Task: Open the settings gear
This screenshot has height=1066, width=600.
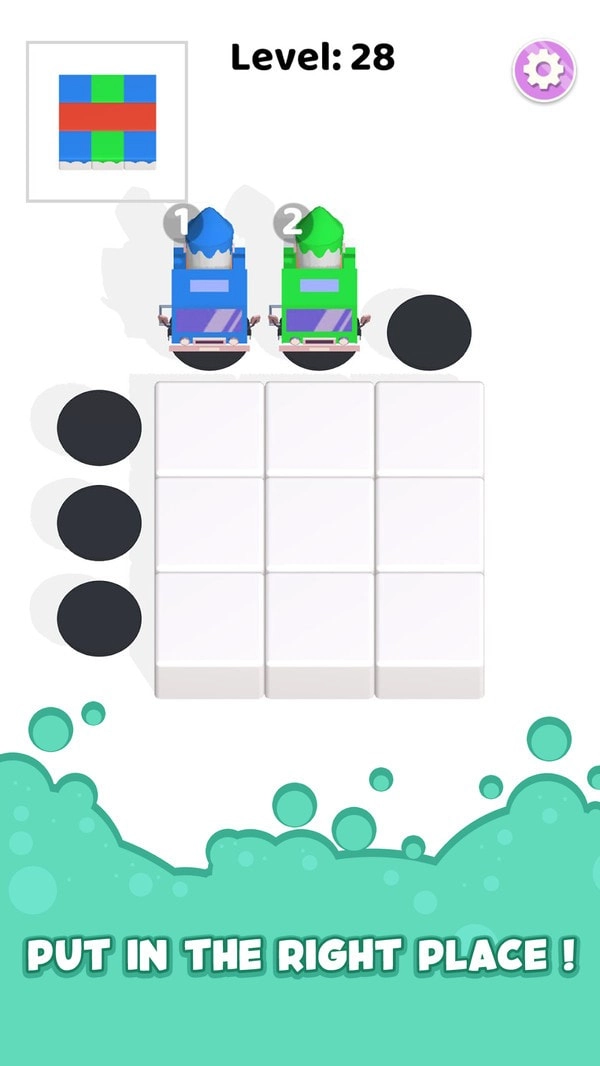Action: [x=544, y=69]
